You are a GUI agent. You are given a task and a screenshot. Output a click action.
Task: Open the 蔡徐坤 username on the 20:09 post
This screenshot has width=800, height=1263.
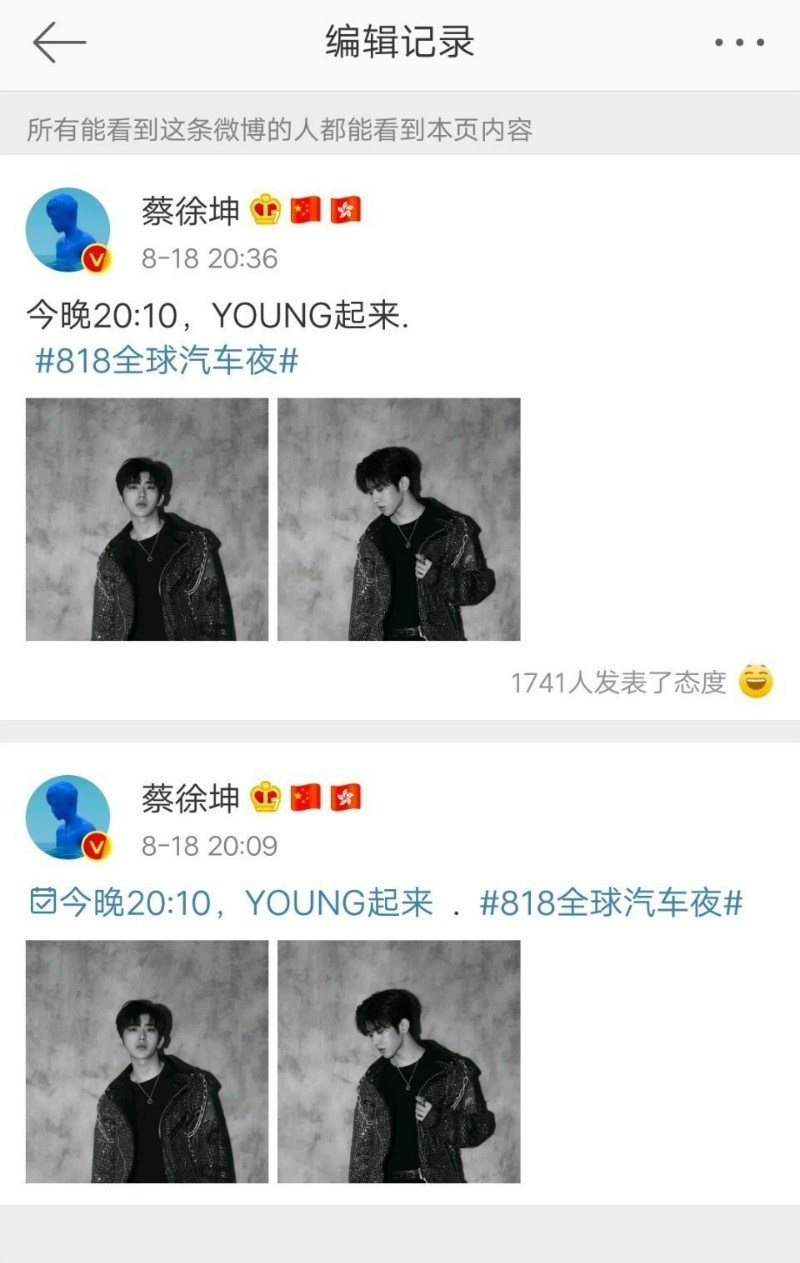[x=191, y=798]
